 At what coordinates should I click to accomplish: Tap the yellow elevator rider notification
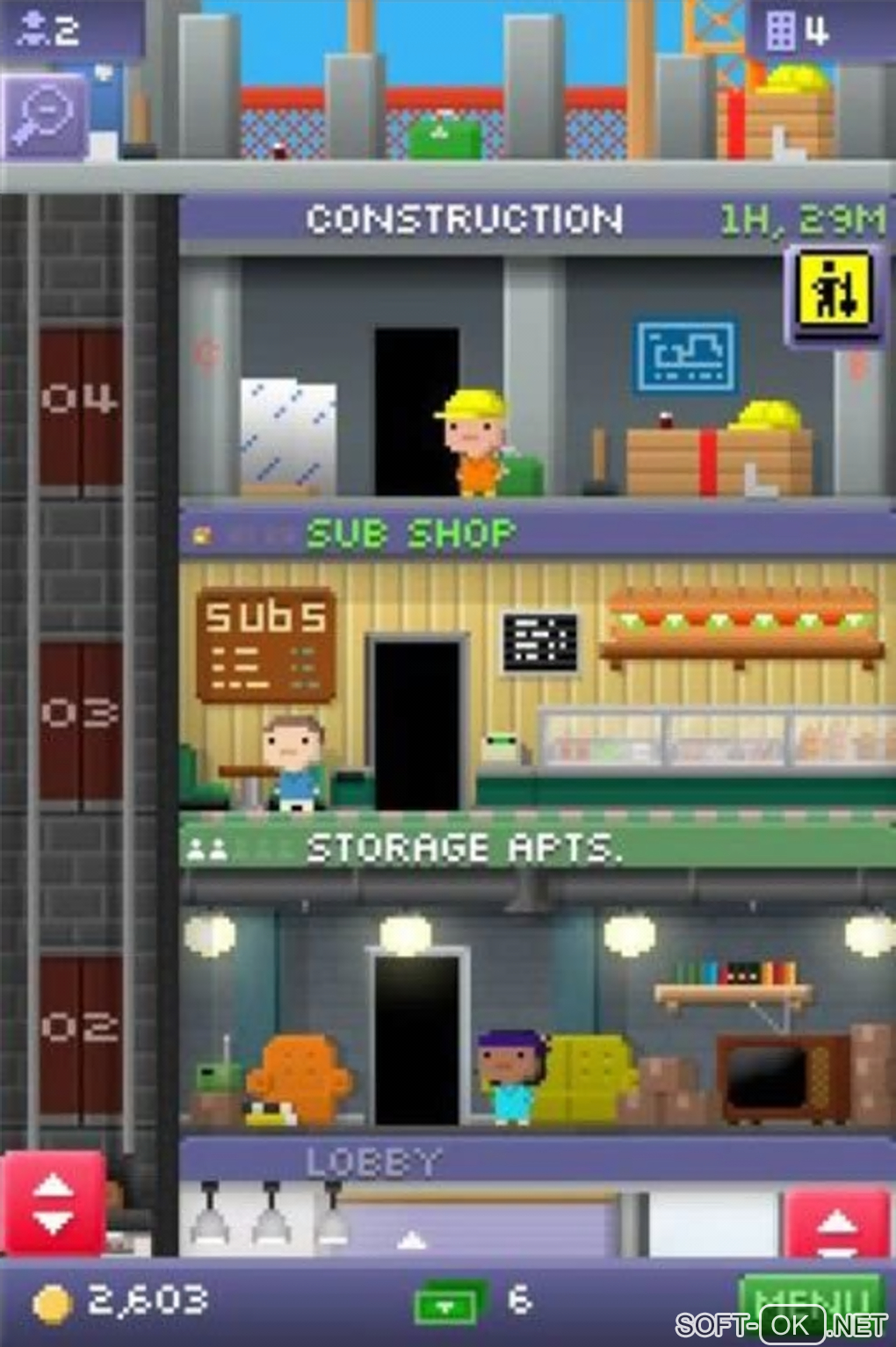pos(834,293)
